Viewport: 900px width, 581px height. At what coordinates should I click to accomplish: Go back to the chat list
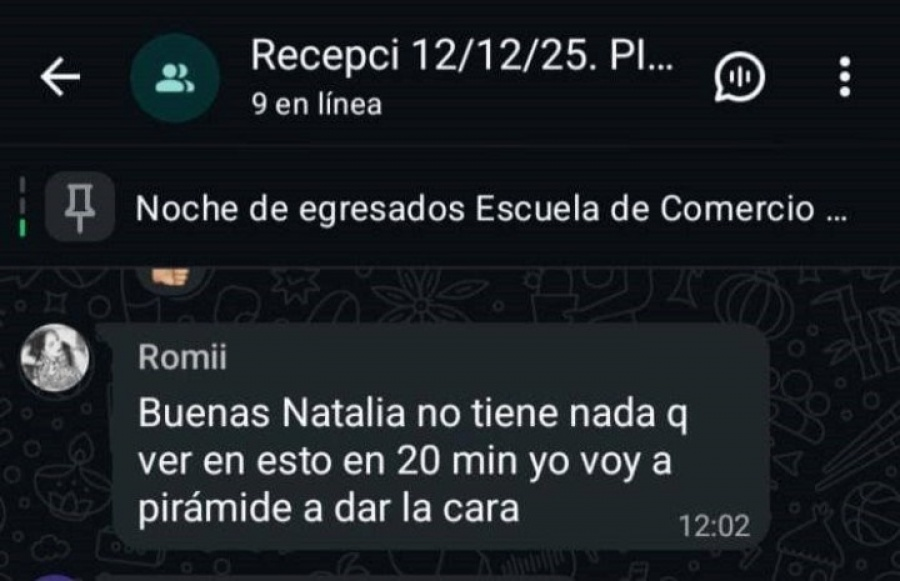[x=59, y=78]
